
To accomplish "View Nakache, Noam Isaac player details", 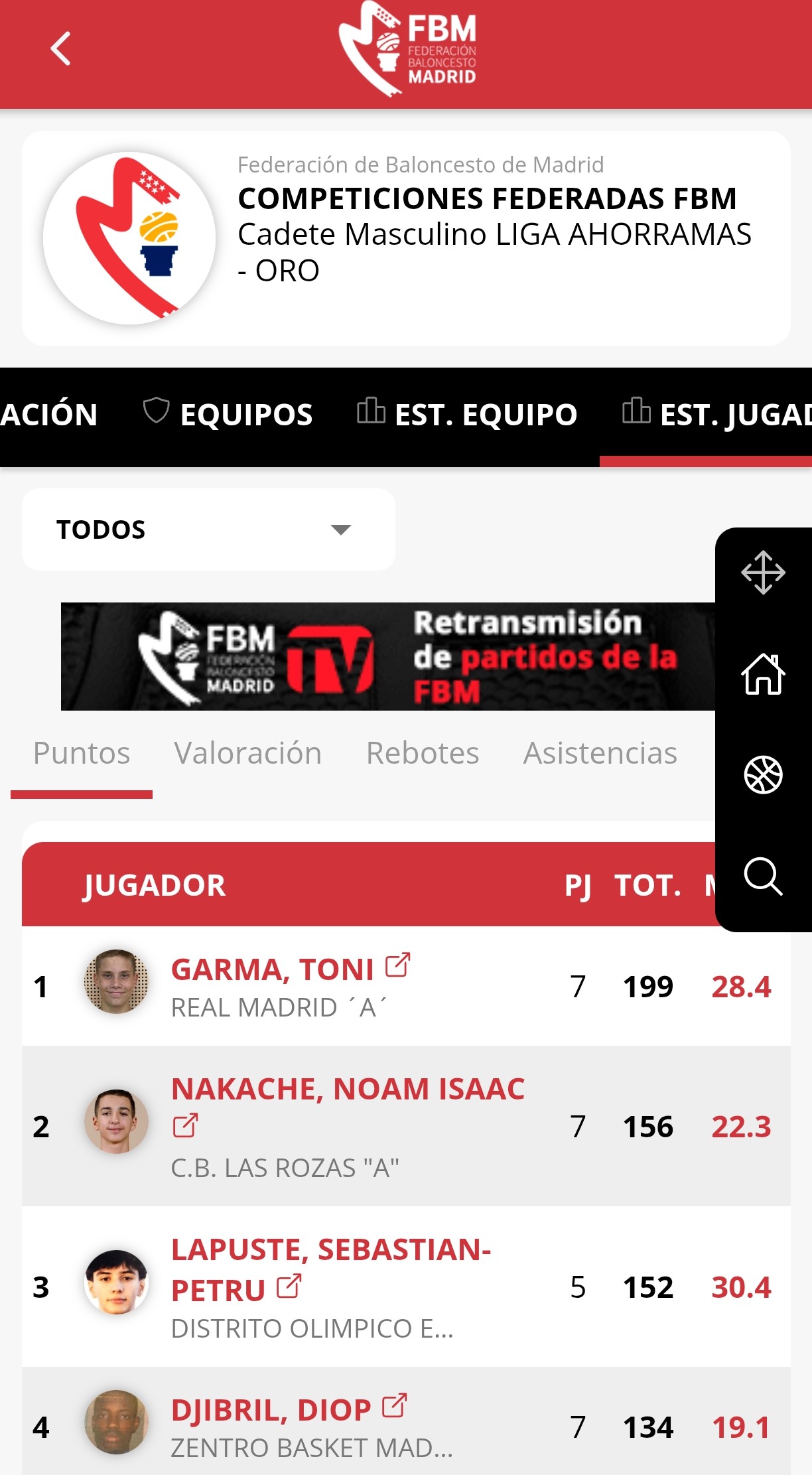I will click(348, 1089).
